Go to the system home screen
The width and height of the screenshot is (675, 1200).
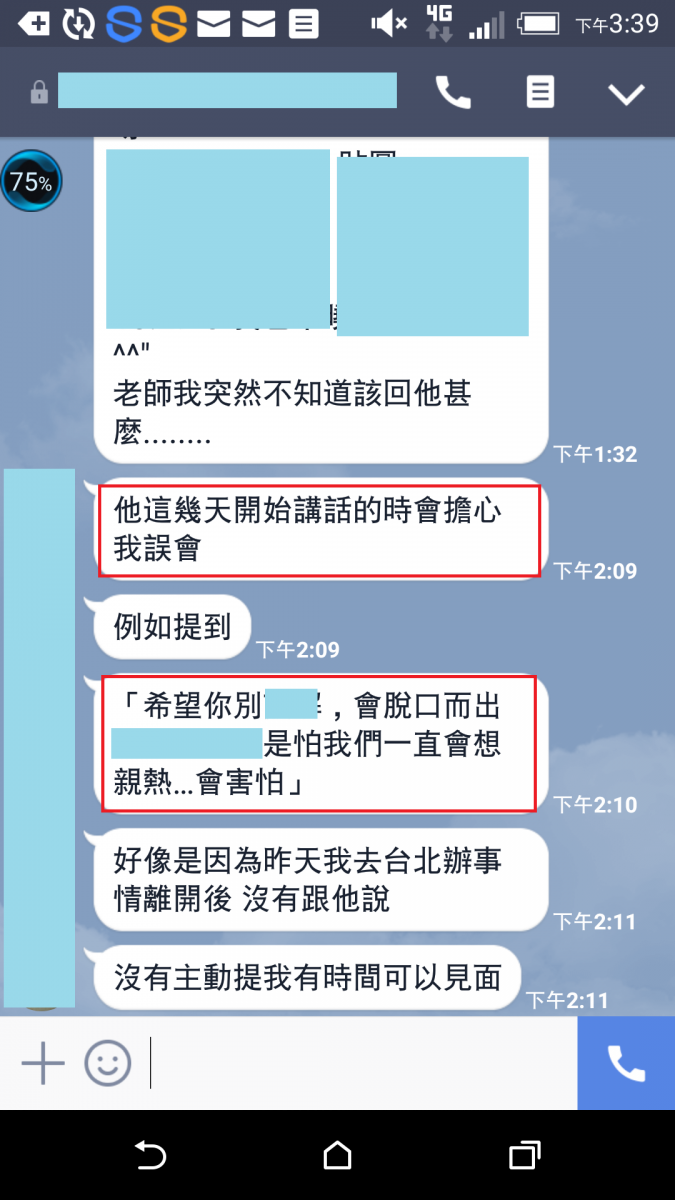(337, 1155)
